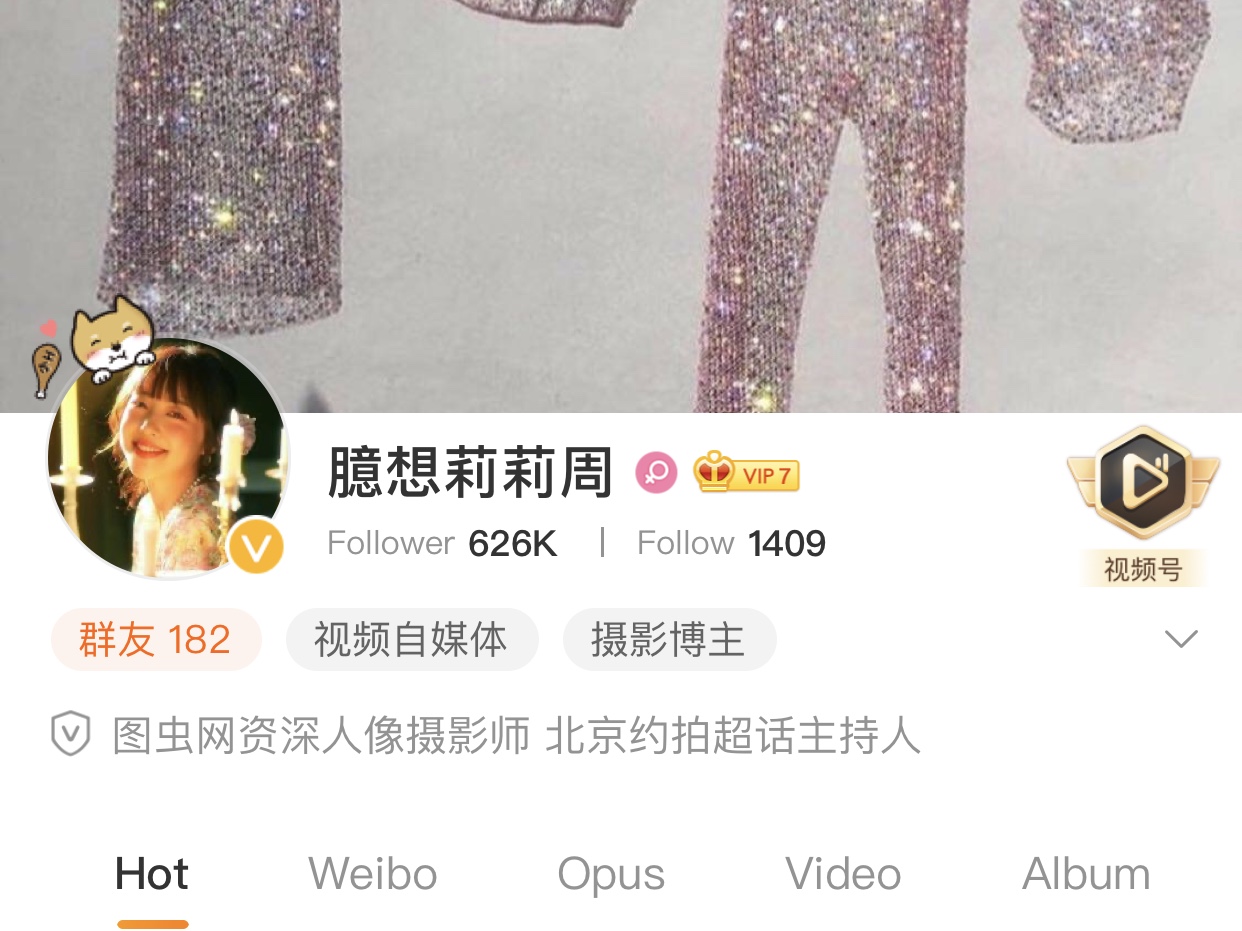This screenshot has height=931, width=1242.
Task: Open the glittery cover photo
Action: click(620, 180)
